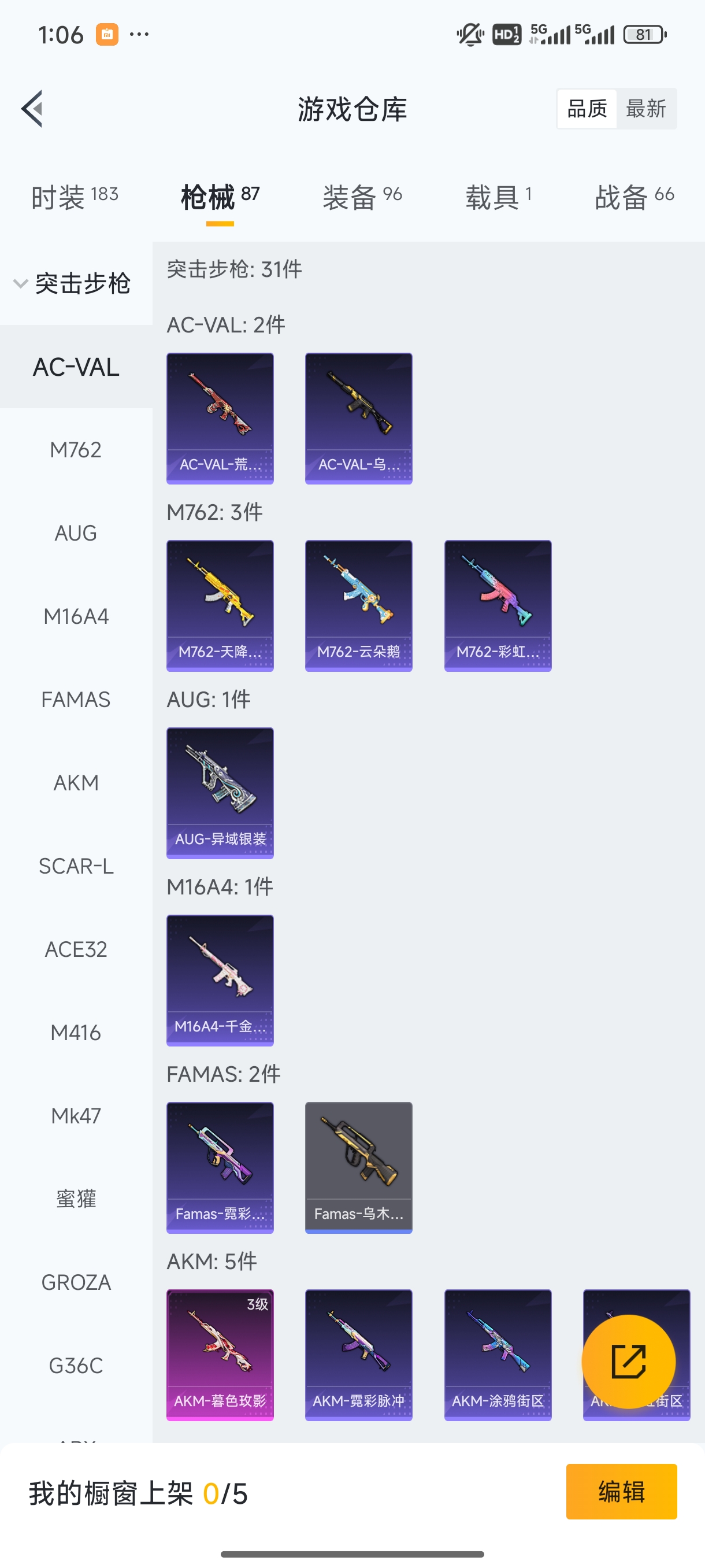Tap the 编辑 button

[x=621, y=1491]
